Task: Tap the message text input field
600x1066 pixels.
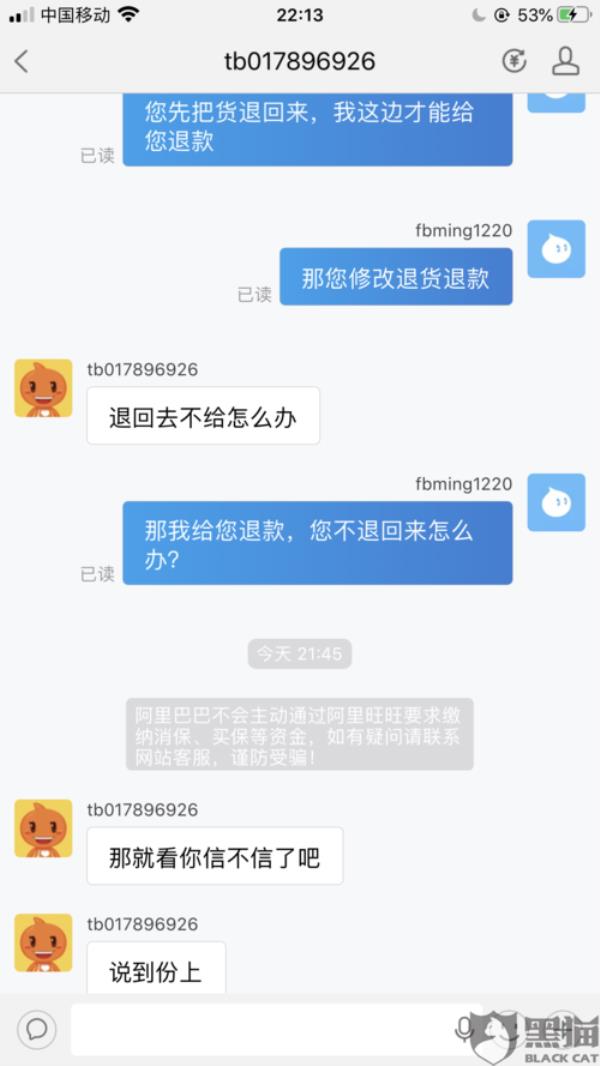Action: (x=260, y=1029)
